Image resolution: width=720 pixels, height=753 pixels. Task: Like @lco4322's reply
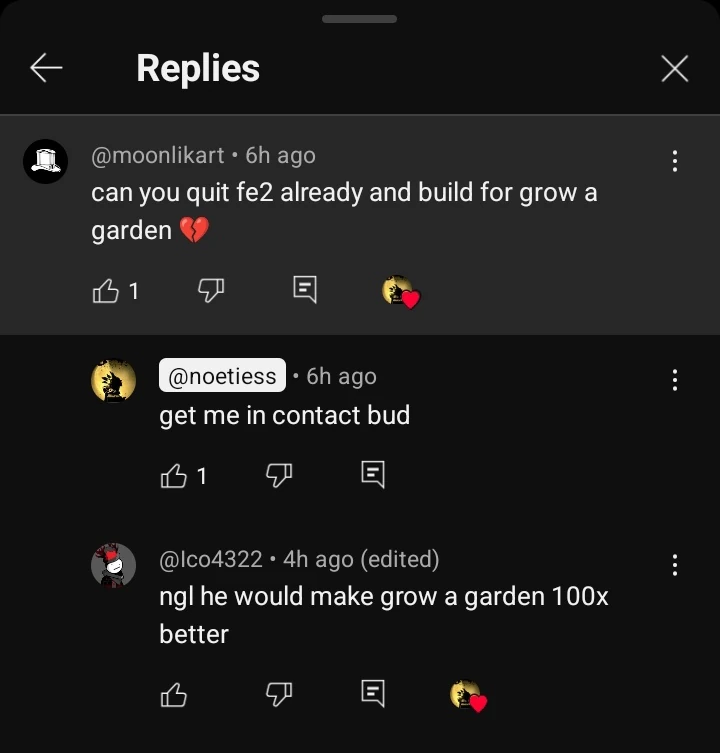pos(173,694)
